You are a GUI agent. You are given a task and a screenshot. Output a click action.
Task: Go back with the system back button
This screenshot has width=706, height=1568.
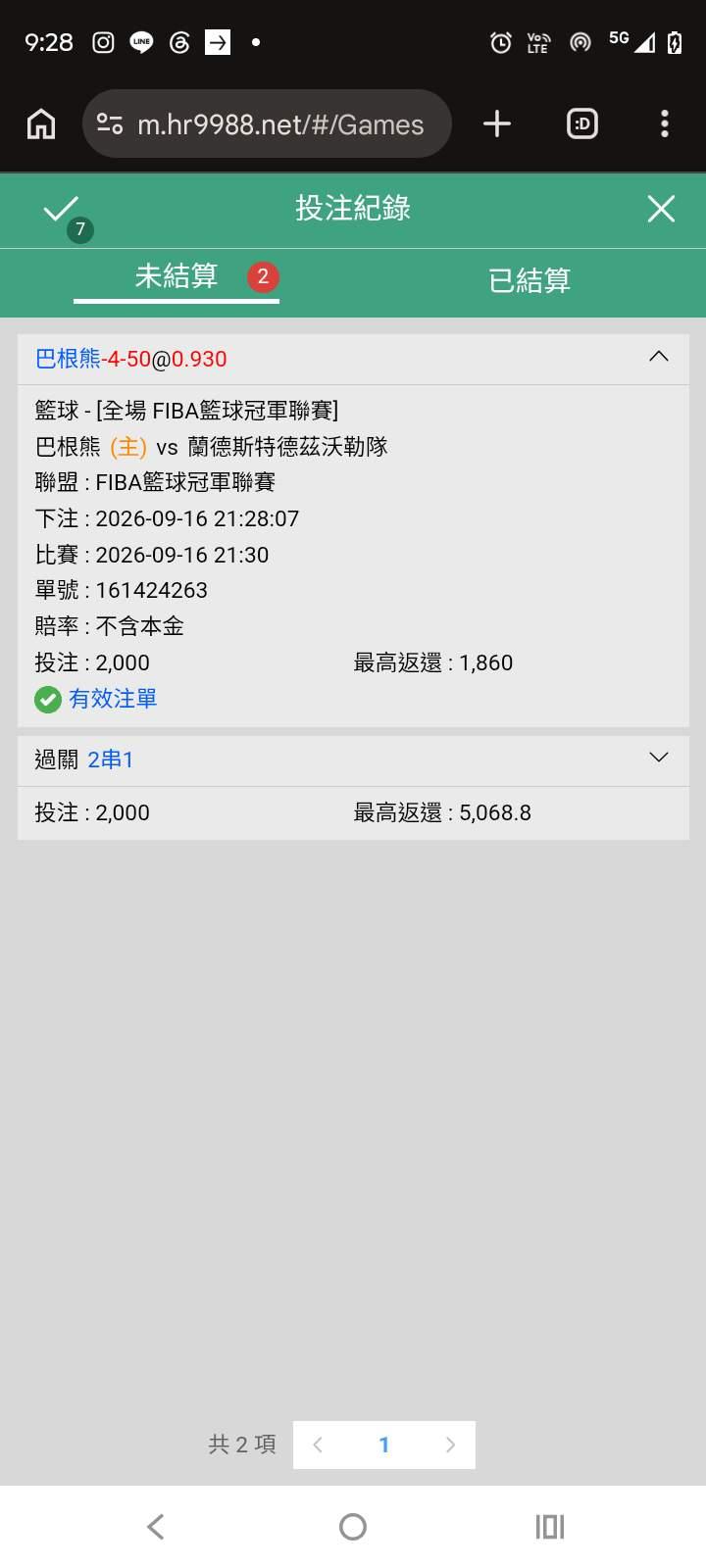156,1526
